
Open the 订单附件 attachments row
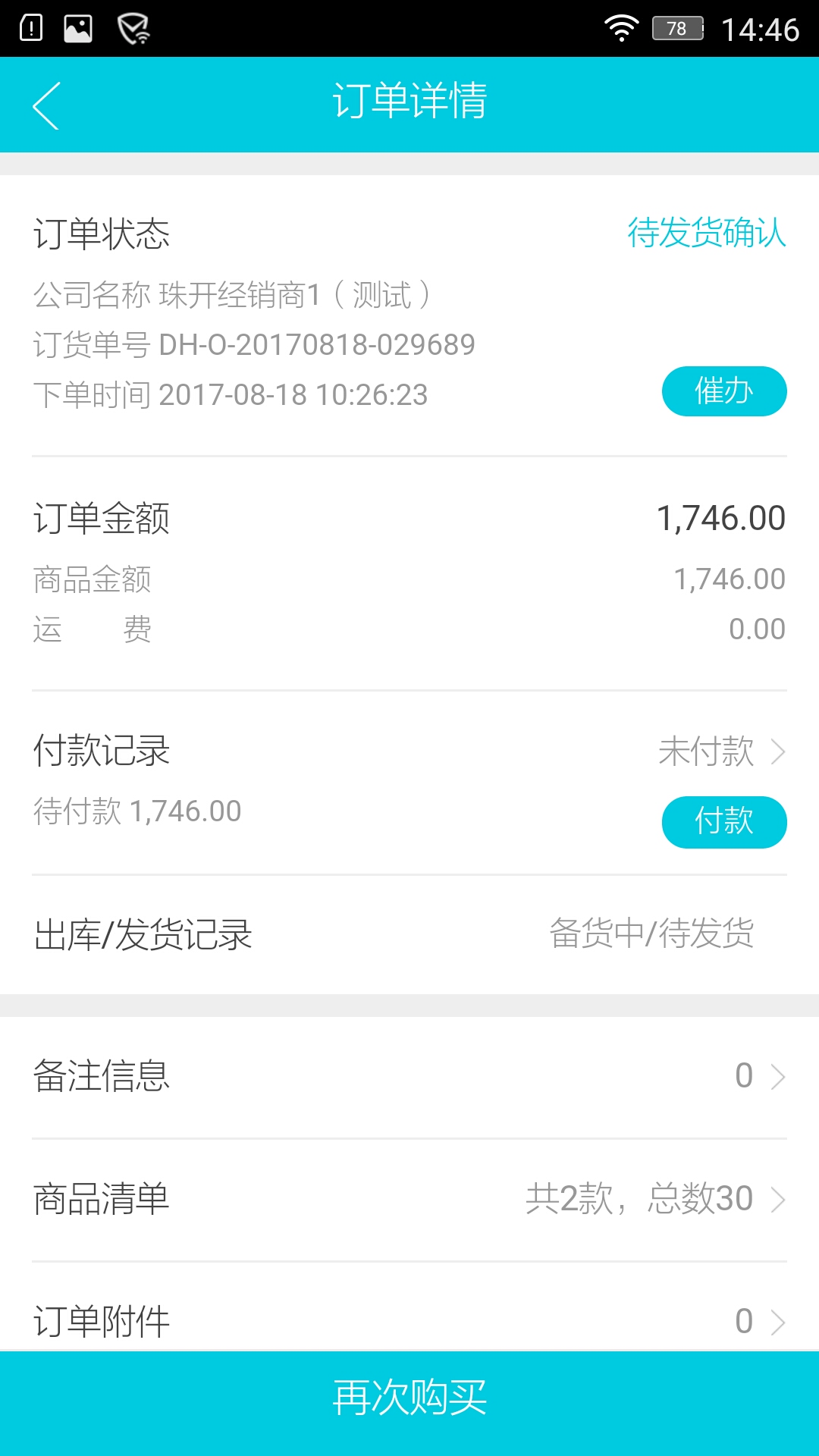tap(409, 1319)
